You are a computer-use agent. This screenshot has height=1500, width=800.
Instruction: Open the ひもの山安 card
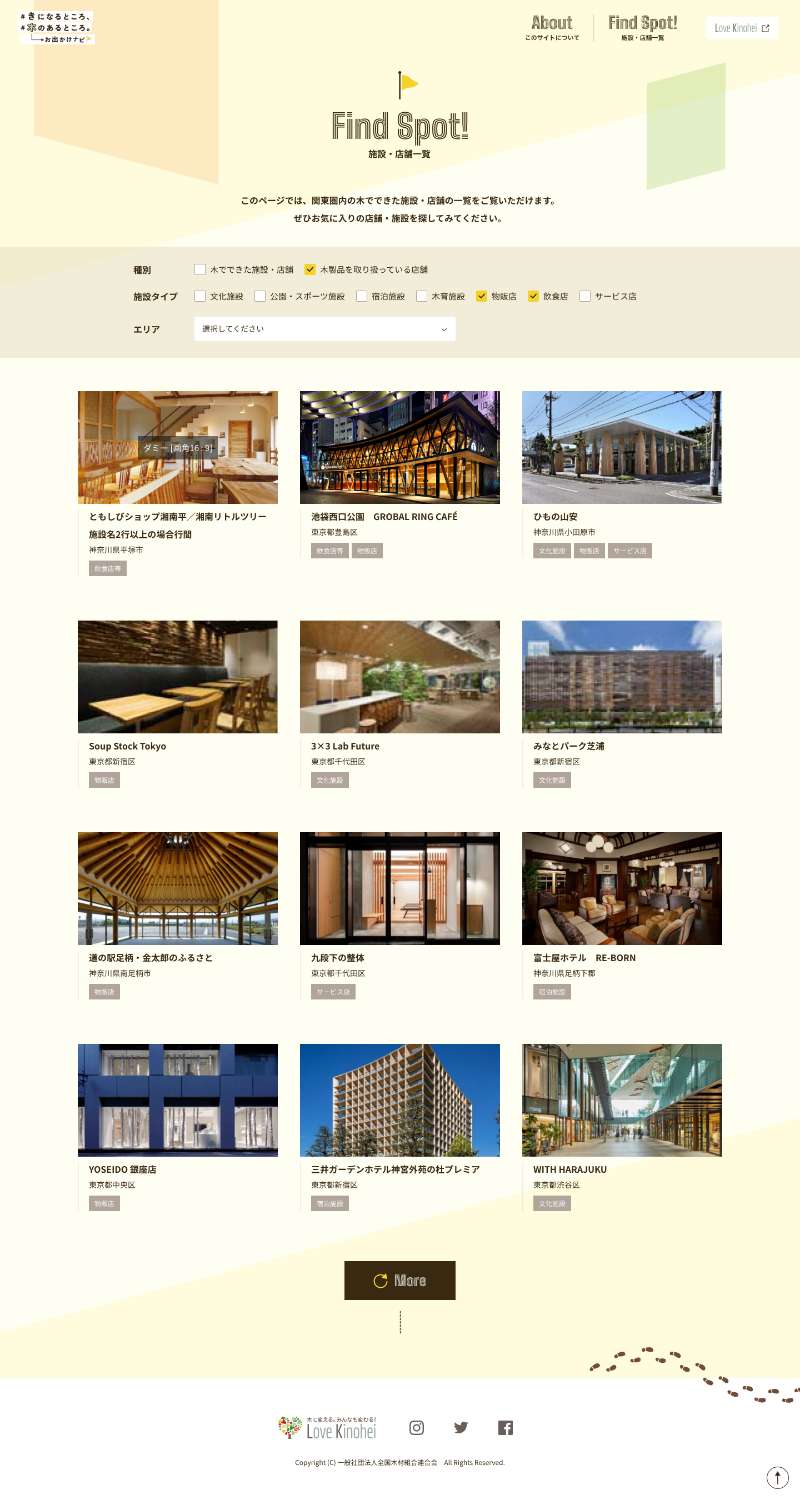621,448
